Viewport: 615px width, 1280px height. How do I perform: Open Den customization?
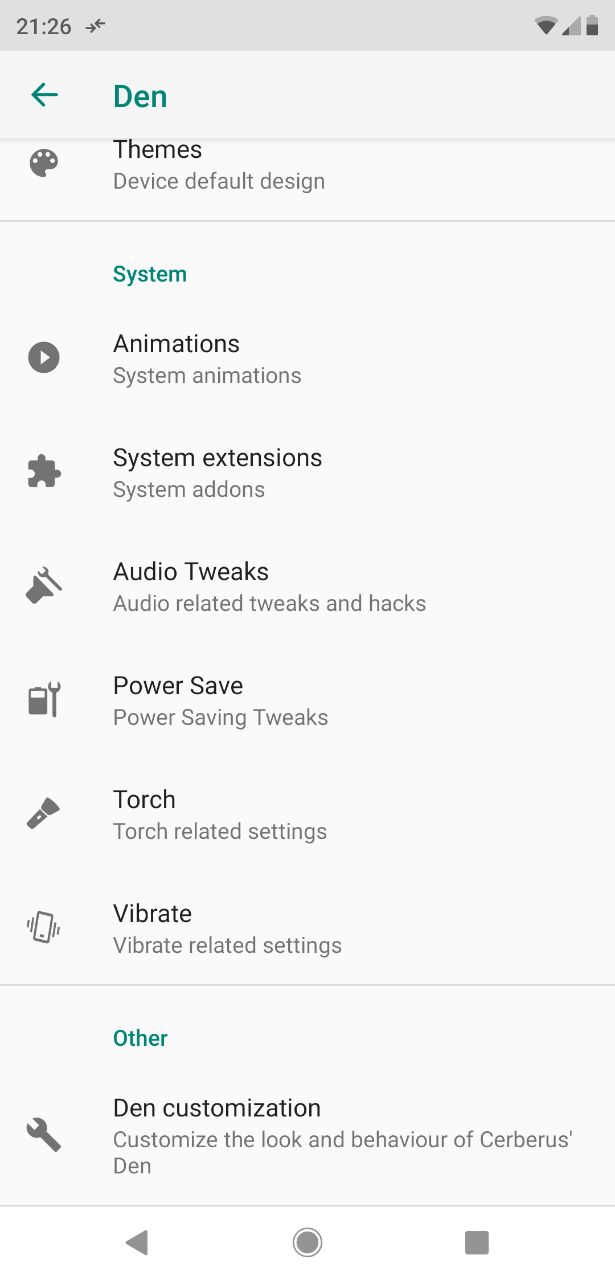click(x=307, y=1135)
